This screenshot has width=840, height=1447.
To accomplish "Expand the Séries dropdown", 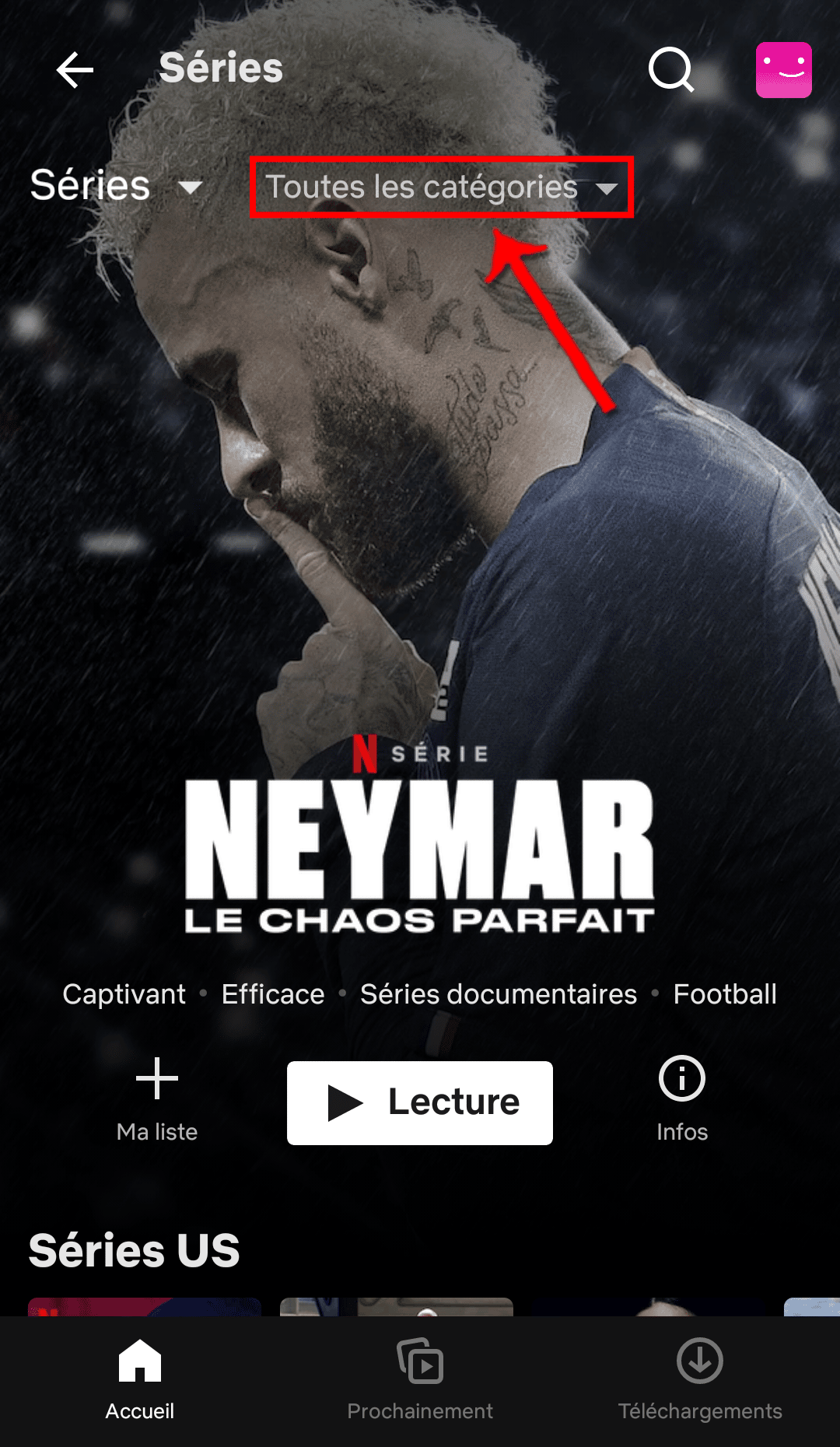I will (x=117, y=187).
